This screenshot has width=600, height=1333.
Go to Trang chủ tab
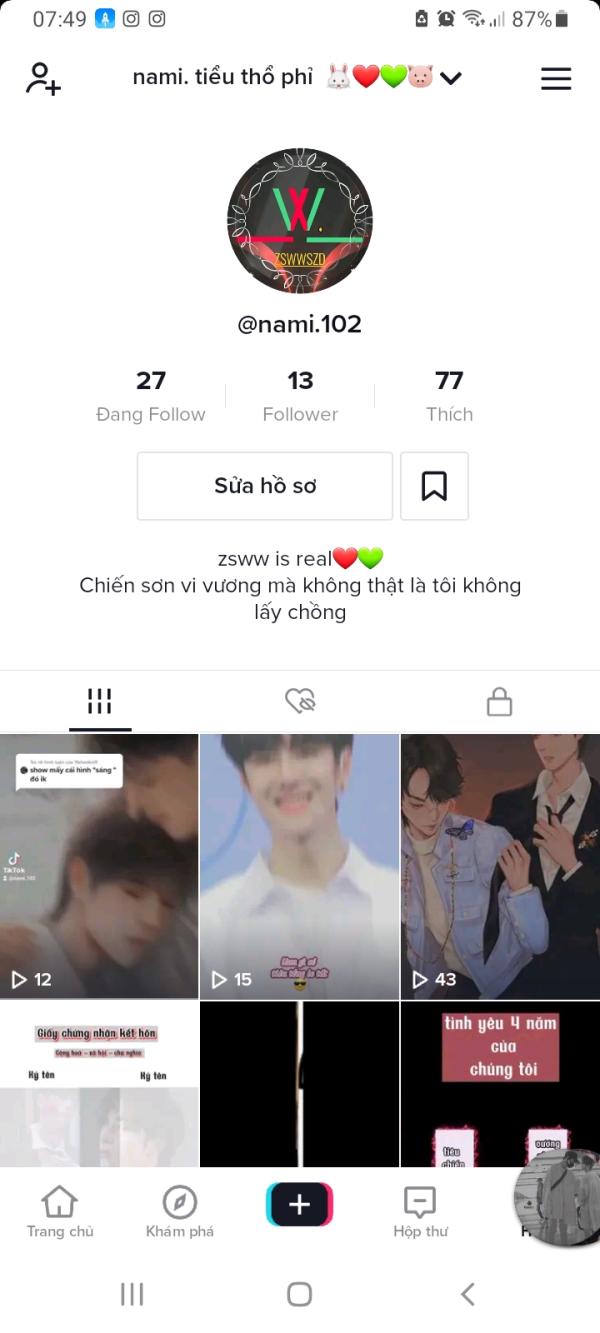click(x=60, y=1212)
